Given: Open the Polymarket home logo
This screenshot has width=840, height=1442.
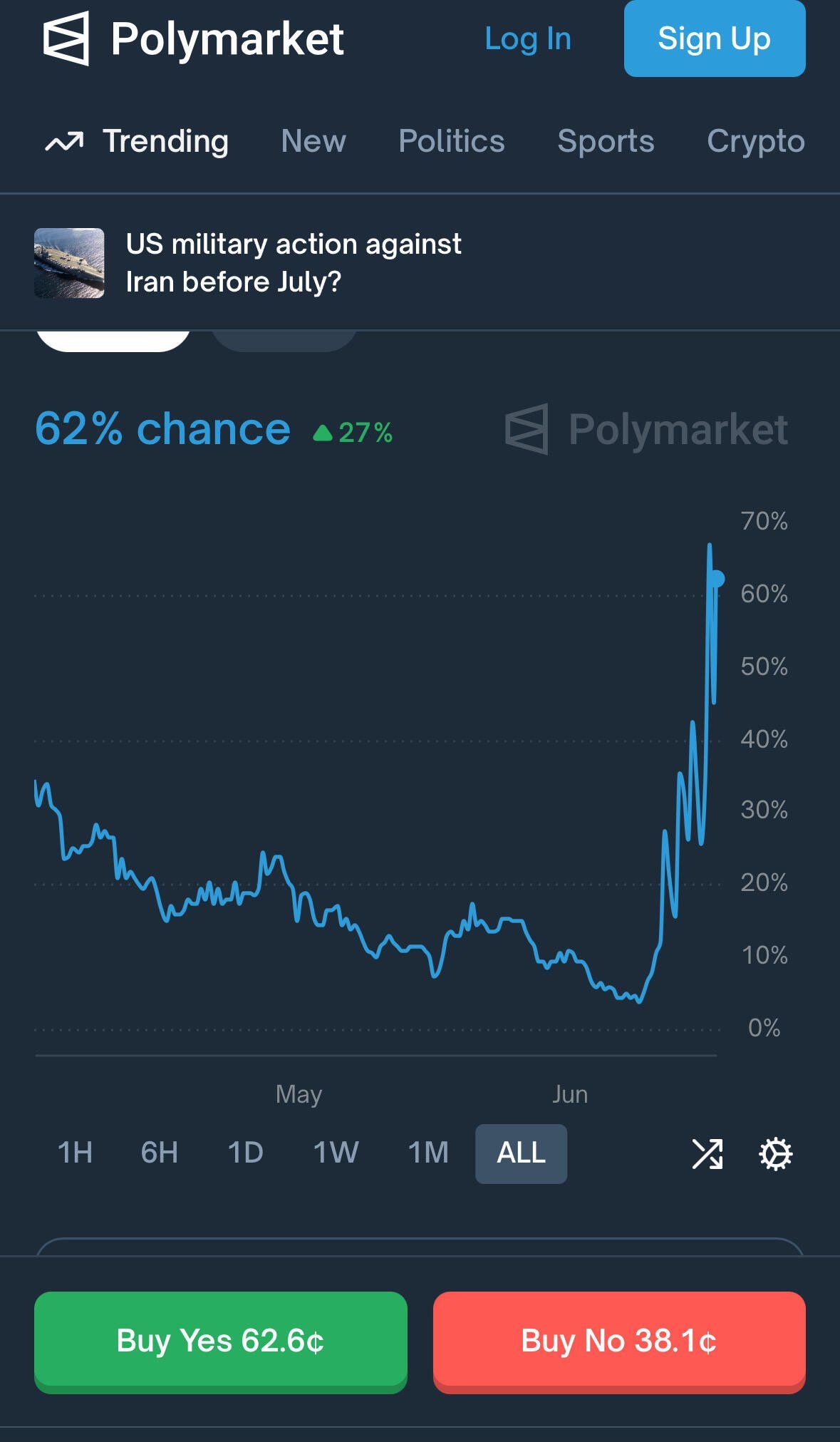Looking at the screenshot, I should (x=194, y=38).
